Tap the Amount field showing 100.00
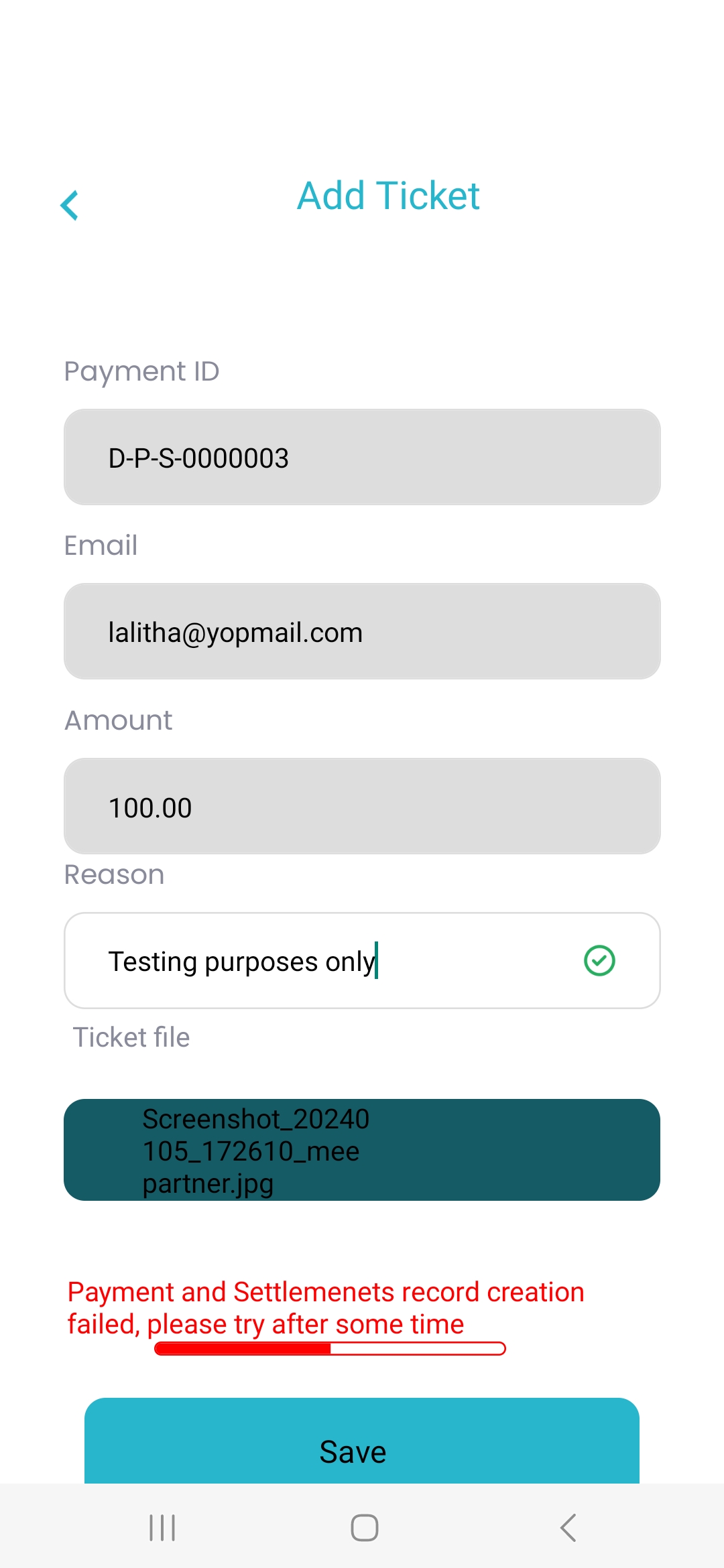Screen dimensions: 724x1568 362,806
